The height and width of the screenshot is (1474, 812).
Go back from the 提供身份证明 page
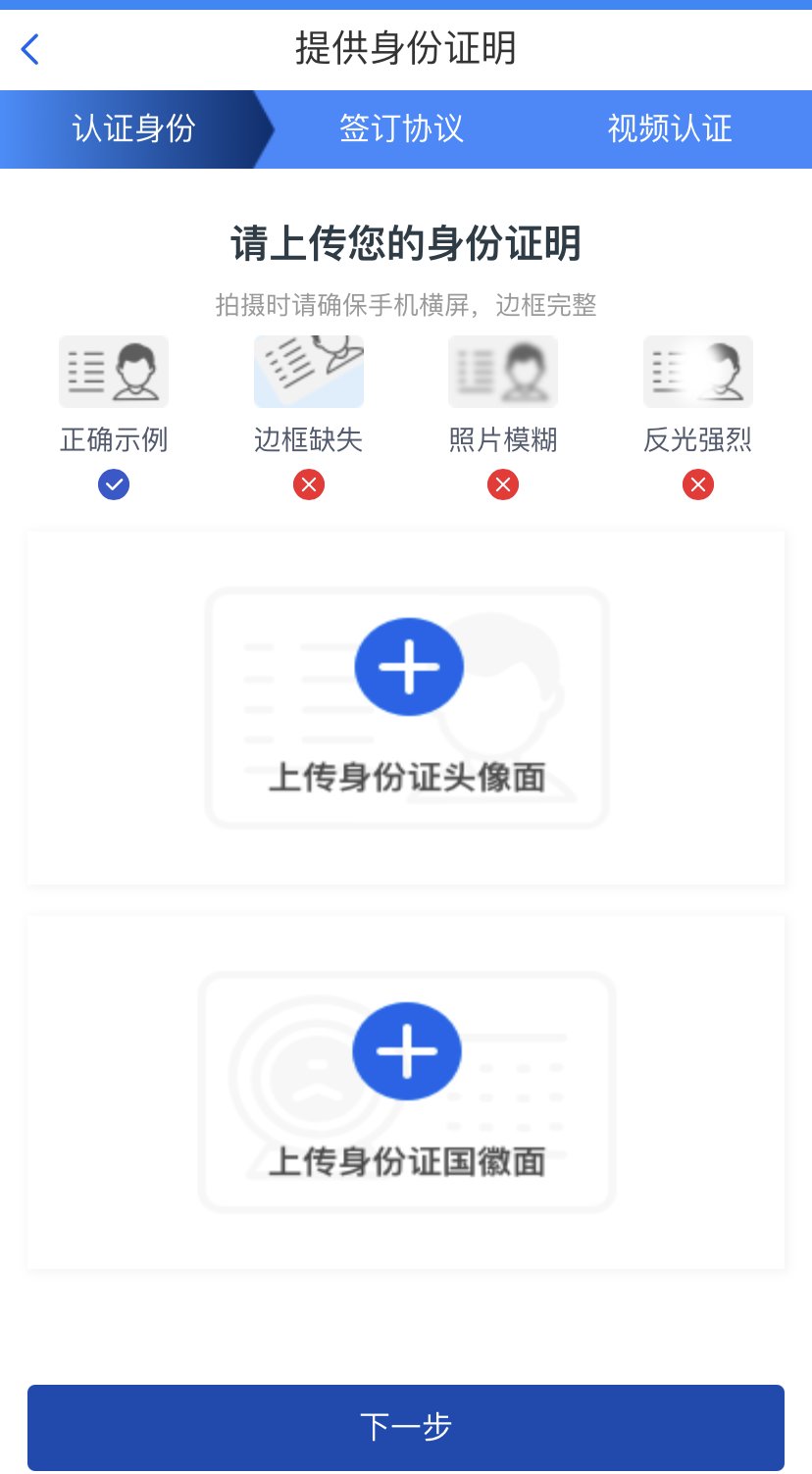click(x=30, y=49)
